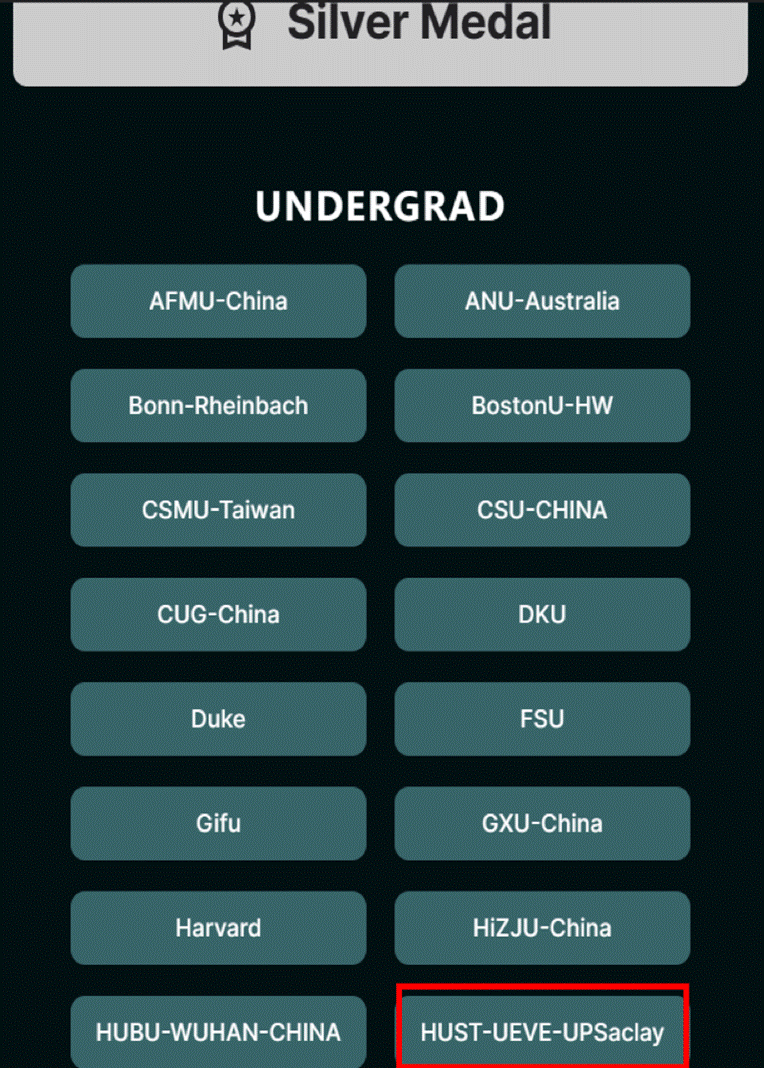The height and width of the screenshot is (1068, 764).
Task: Open the DKU team page
Action: (x=542, y=614)
